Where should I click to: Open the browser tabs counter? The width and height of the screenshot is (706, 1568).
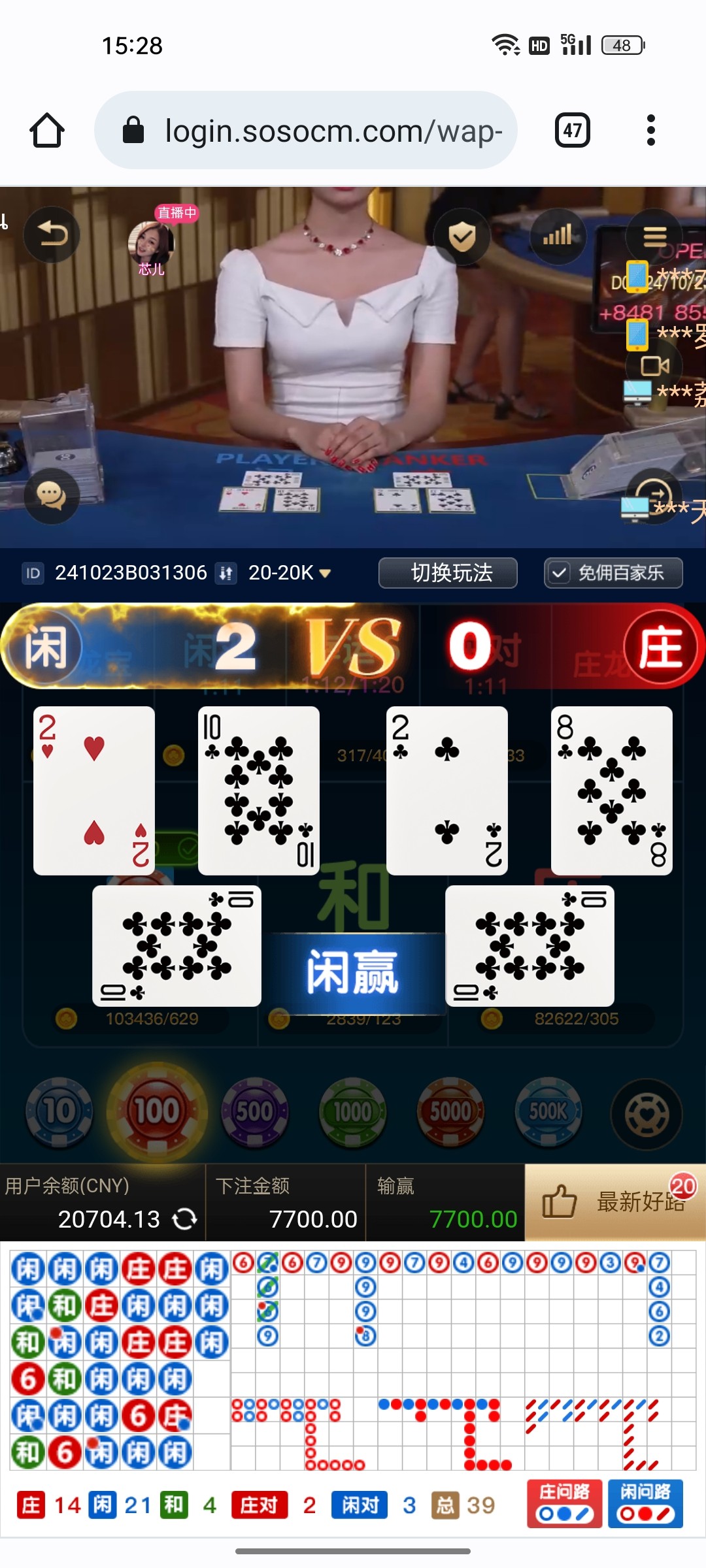pos(573,130)
